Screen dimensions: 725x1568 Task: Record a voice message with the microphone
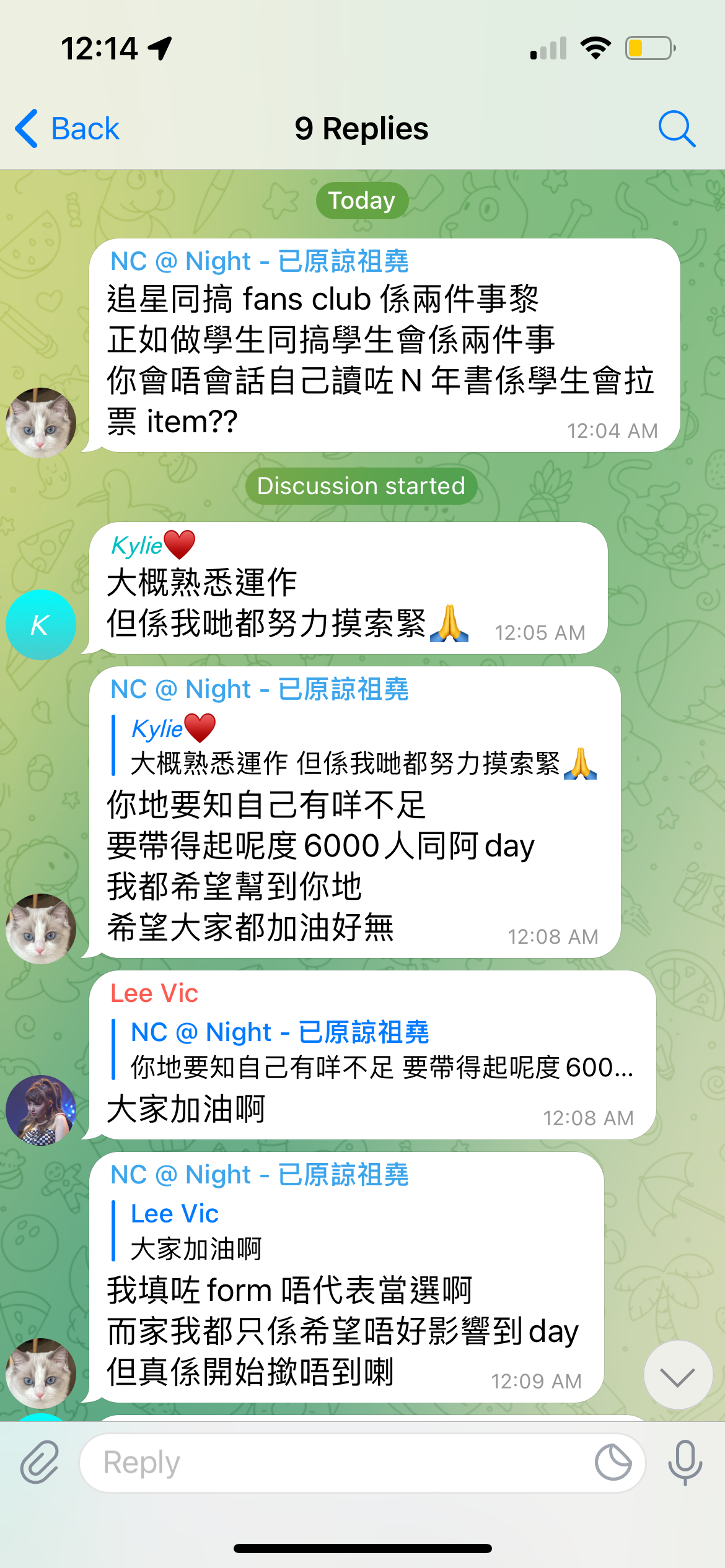(x=685, y=1462)
